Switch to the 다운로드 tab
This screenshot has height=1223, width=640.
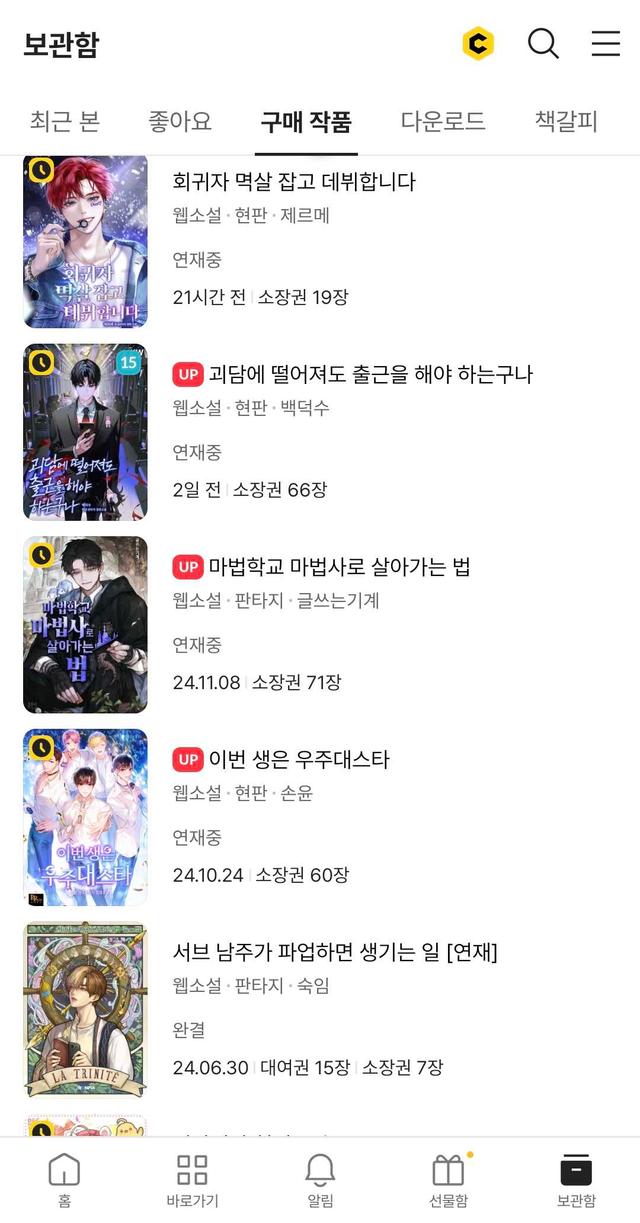(x=443, y=122)
